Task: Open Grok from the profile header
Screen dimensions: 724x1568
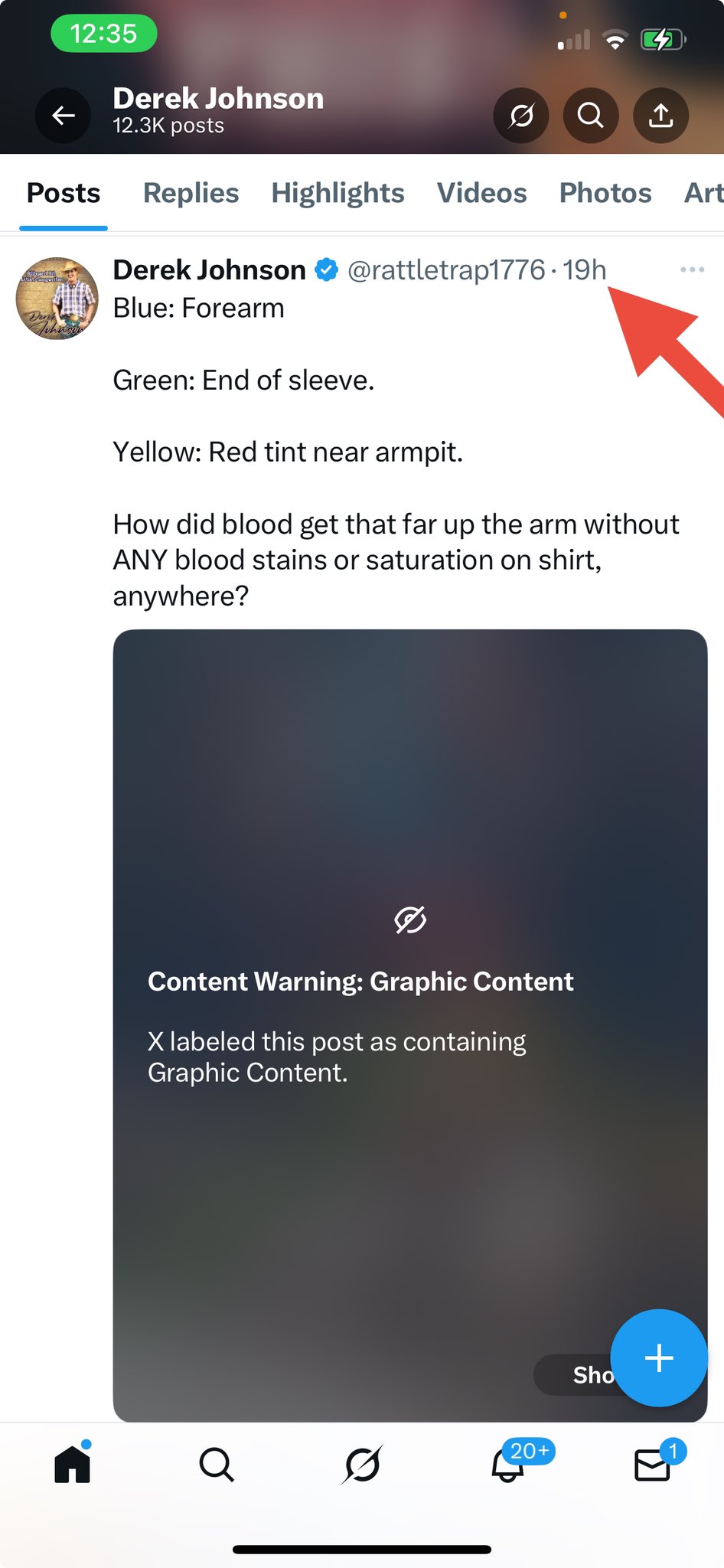Action: click(521, 116)
